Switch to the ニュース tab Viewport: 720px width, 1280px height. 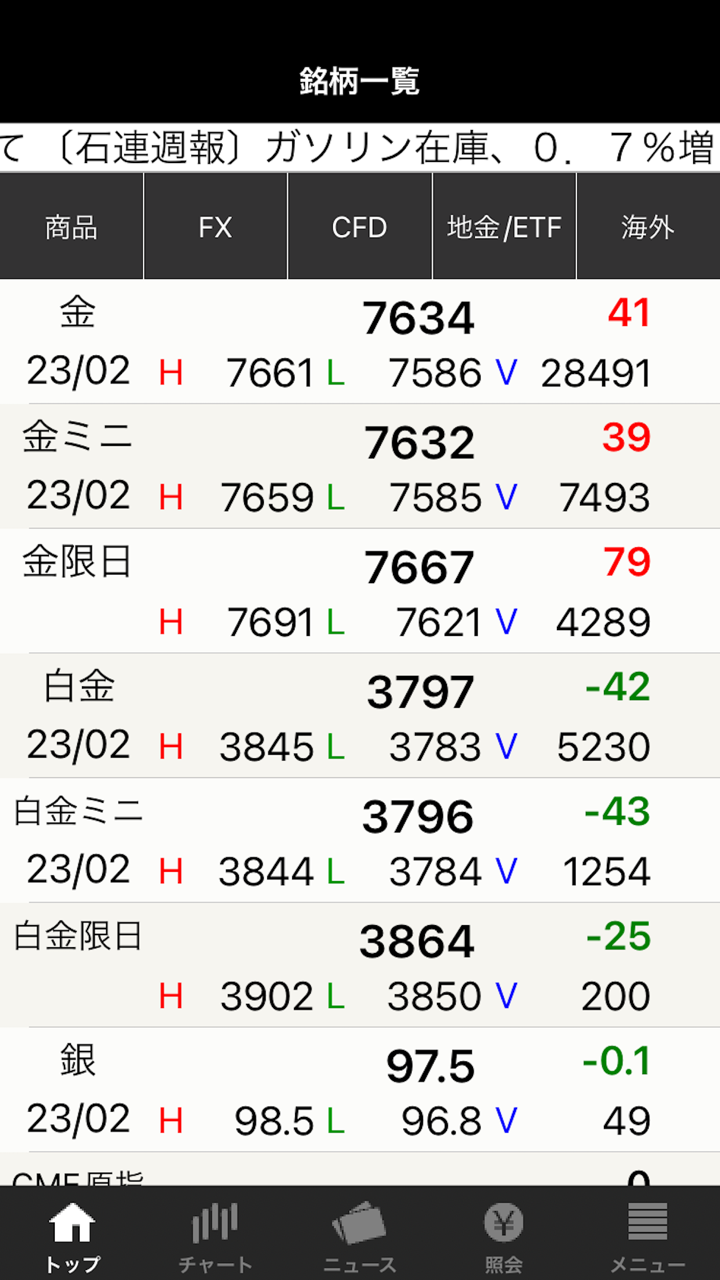[359, 1236]
